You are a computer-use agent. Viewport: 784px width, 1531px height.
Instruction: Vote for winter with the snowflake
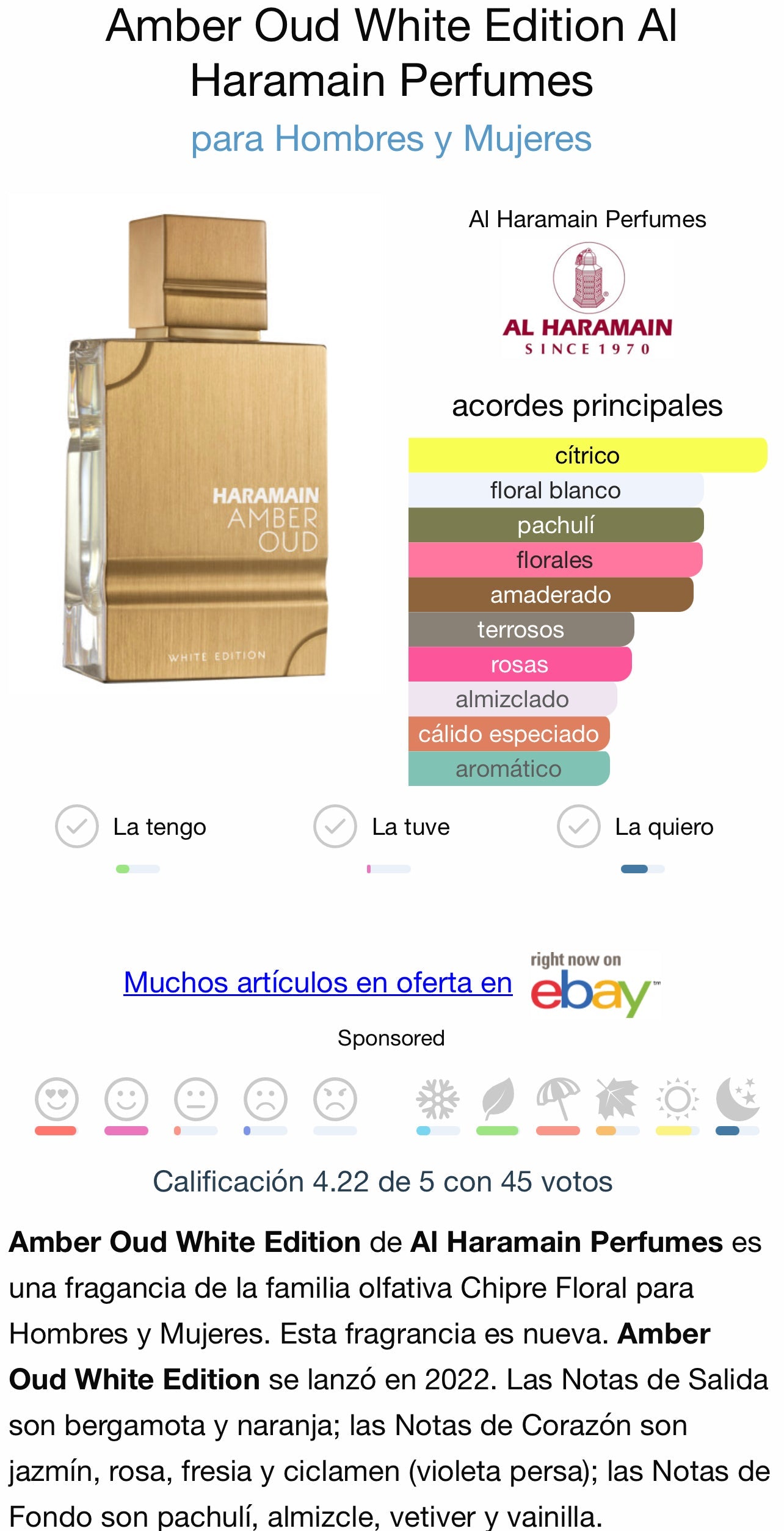[438, 1099]
